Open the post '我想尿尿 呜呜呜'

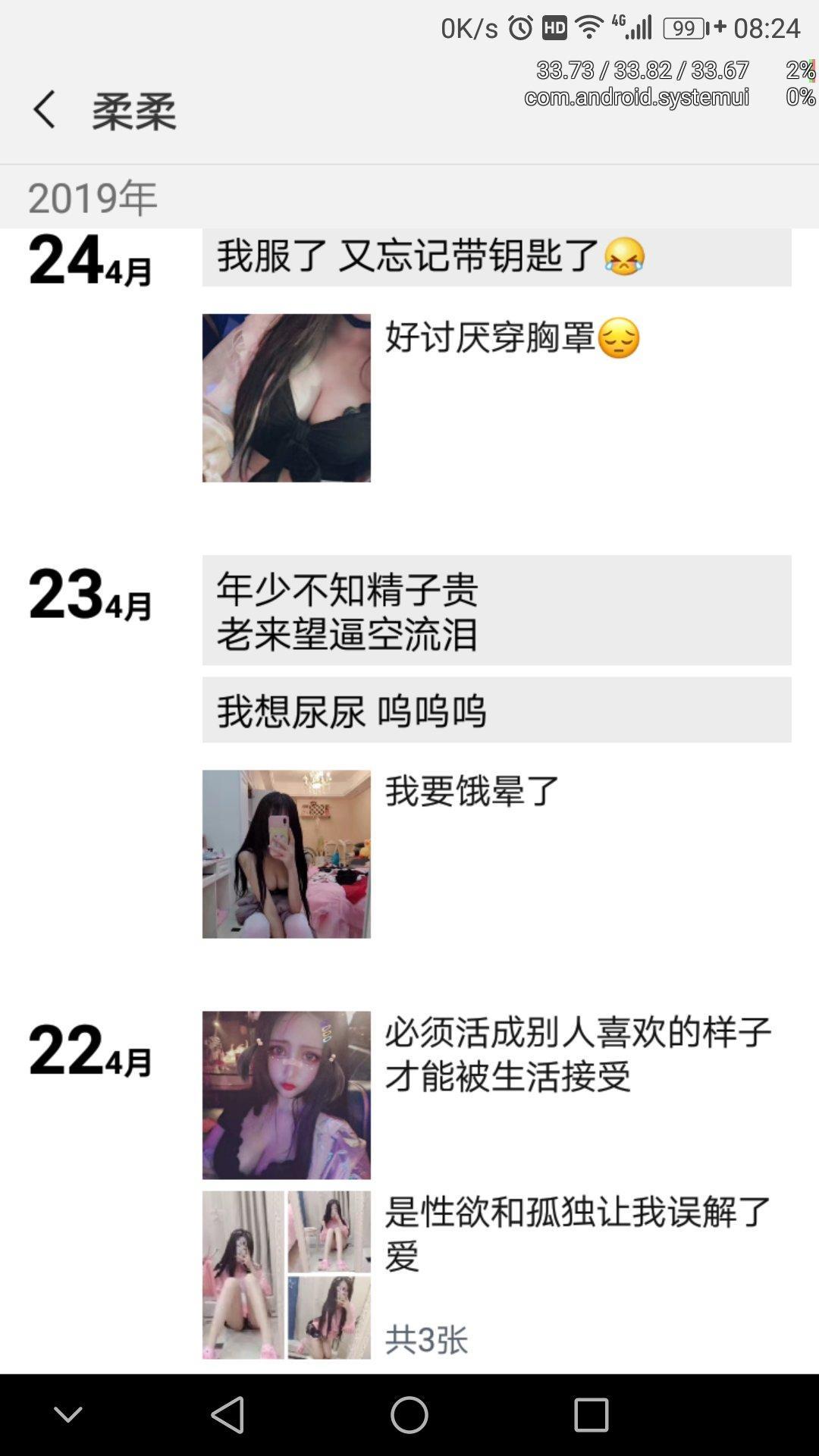point(496,711)
